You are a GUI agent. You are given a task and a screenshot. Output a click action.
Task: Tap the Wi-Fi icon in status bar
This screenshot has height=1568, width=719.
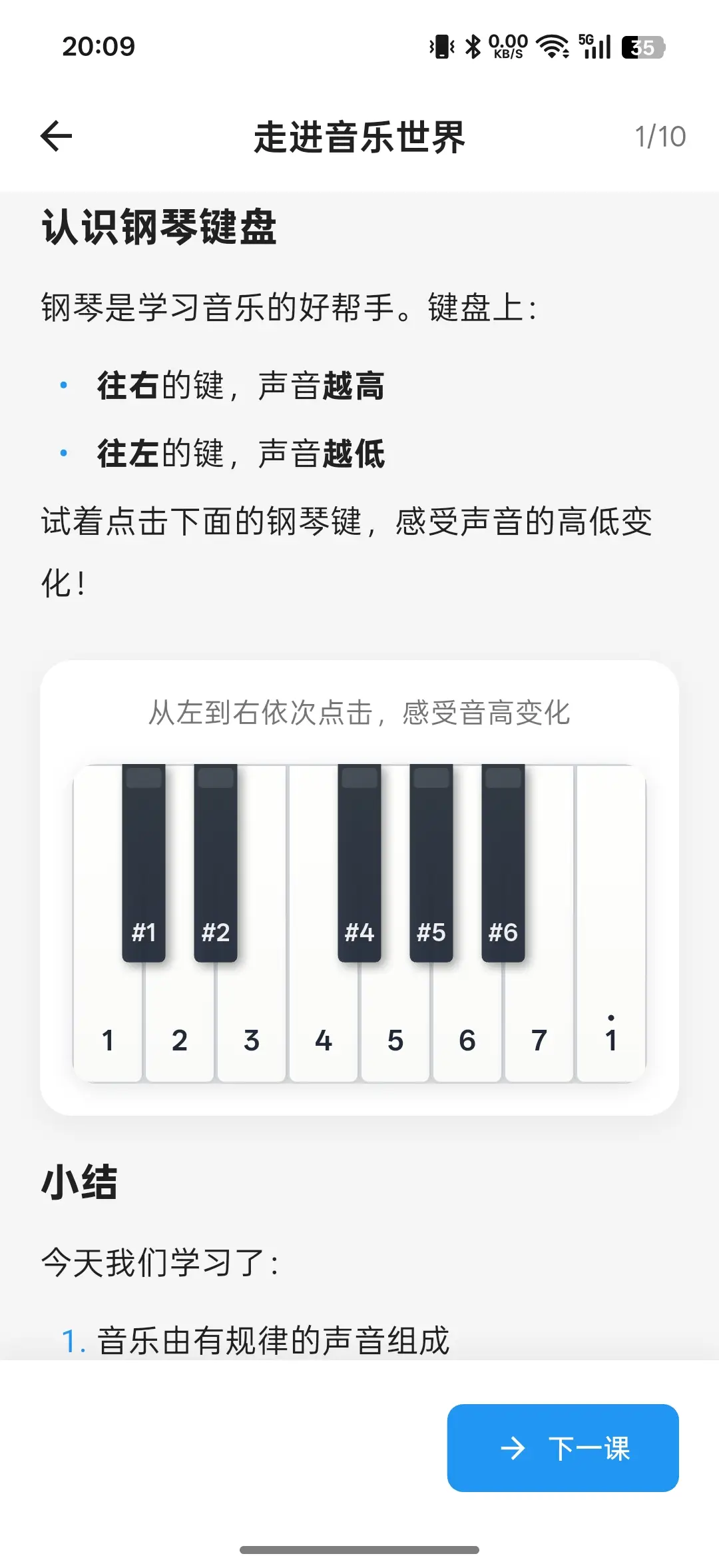pyautogui.click(x=552, y=47)
